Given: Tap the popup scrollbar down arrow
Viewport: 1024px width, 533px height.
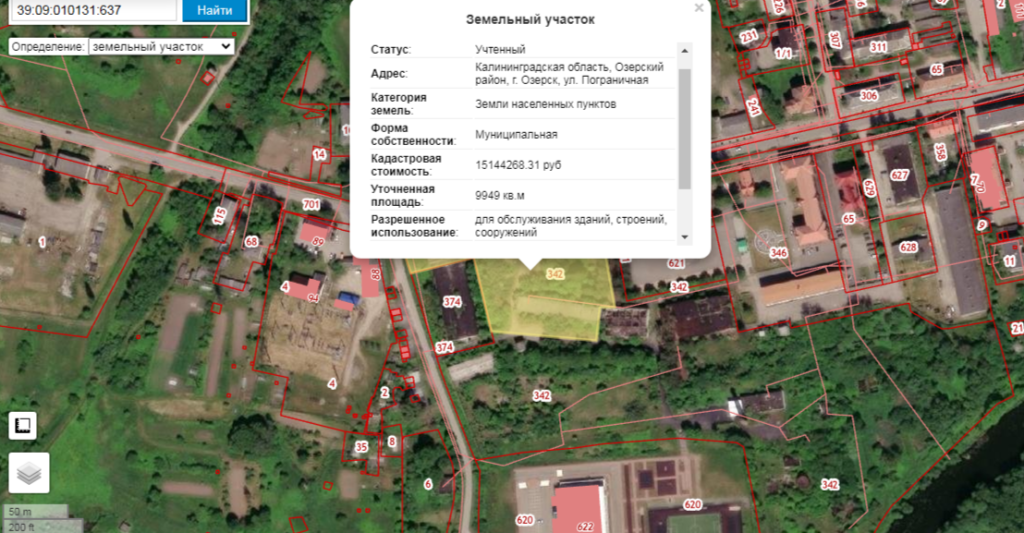Looking at the screenshot, I should click(685, 236).
